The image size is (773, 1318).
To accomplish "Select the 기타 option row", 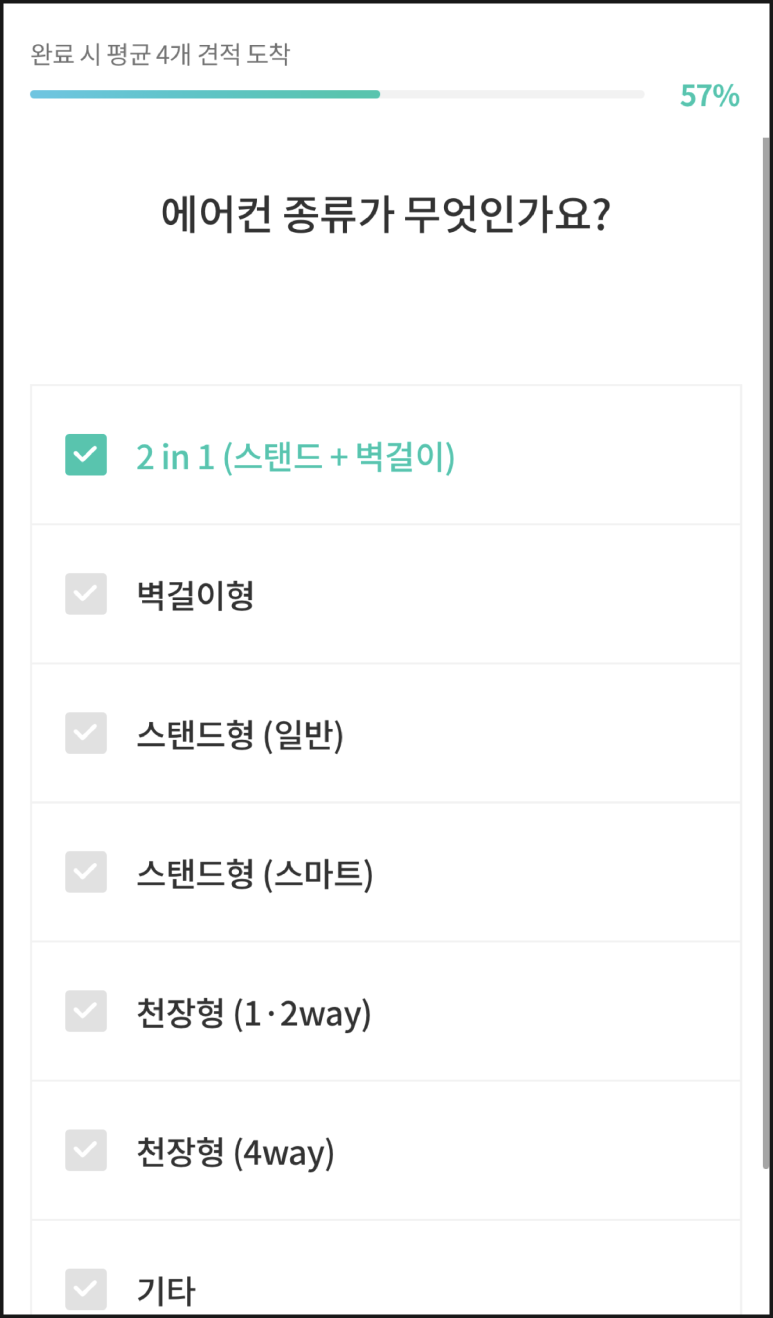I will [x=385, y=1289].
